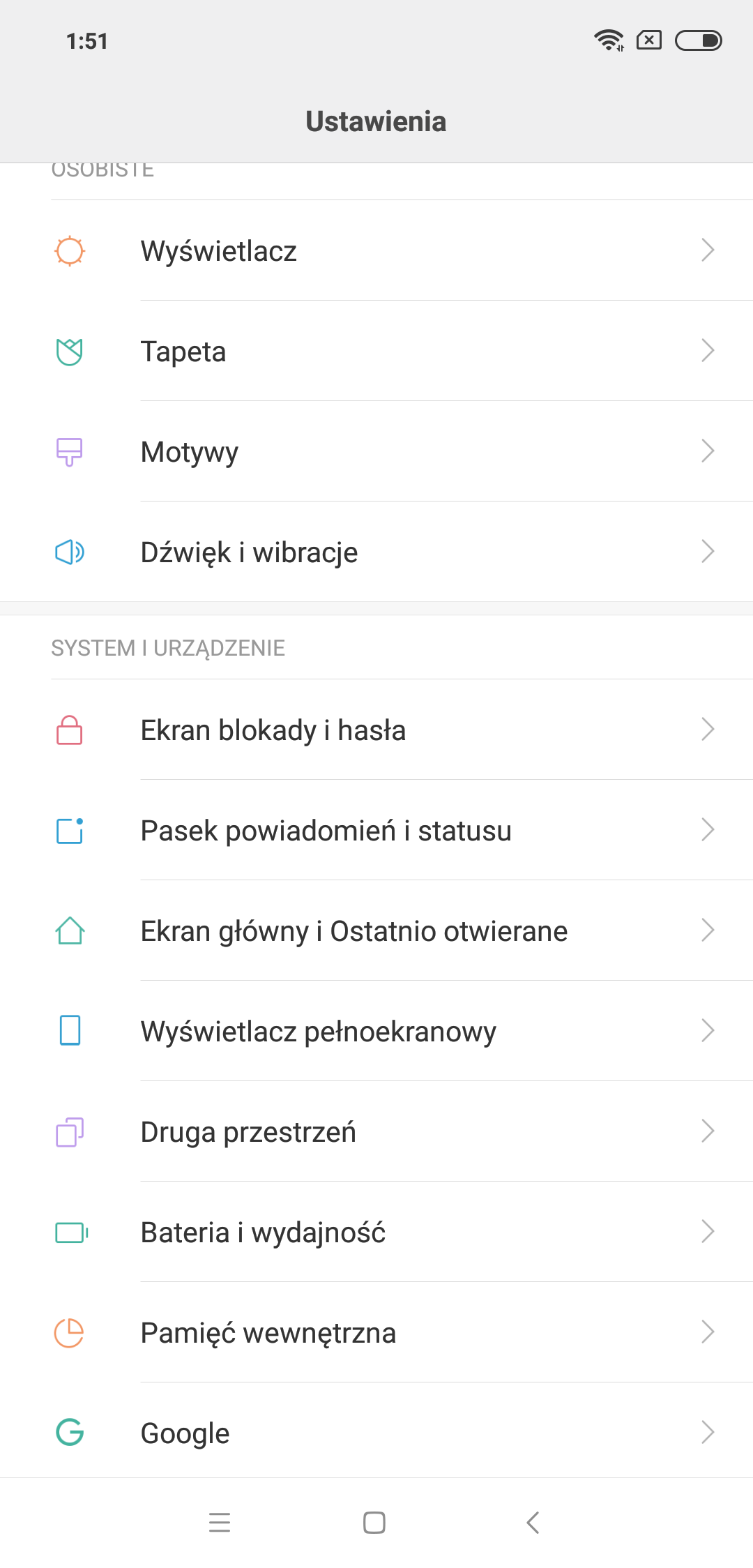
Task: Open Druga przestrzeń settings
Action: (x=376, y=1131)
